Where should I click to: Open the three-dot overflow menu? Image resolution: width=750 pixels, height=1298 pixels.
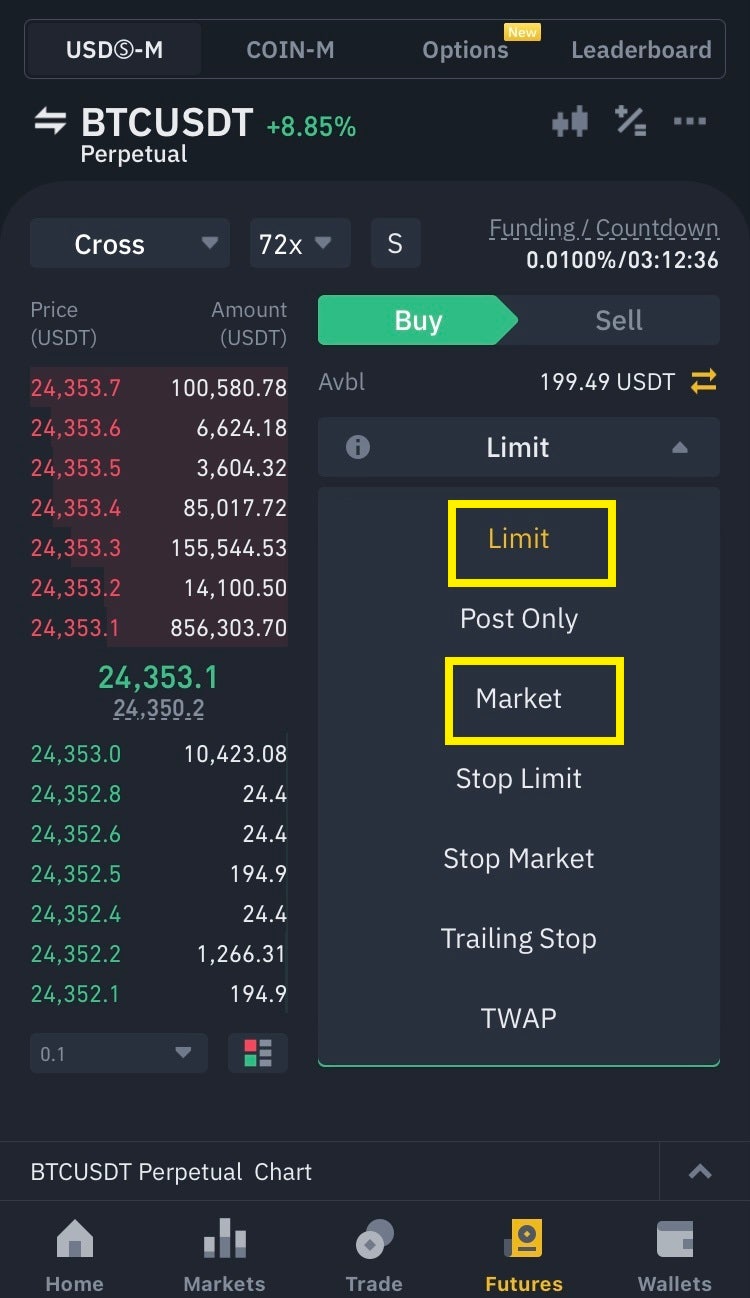[690, 122]
